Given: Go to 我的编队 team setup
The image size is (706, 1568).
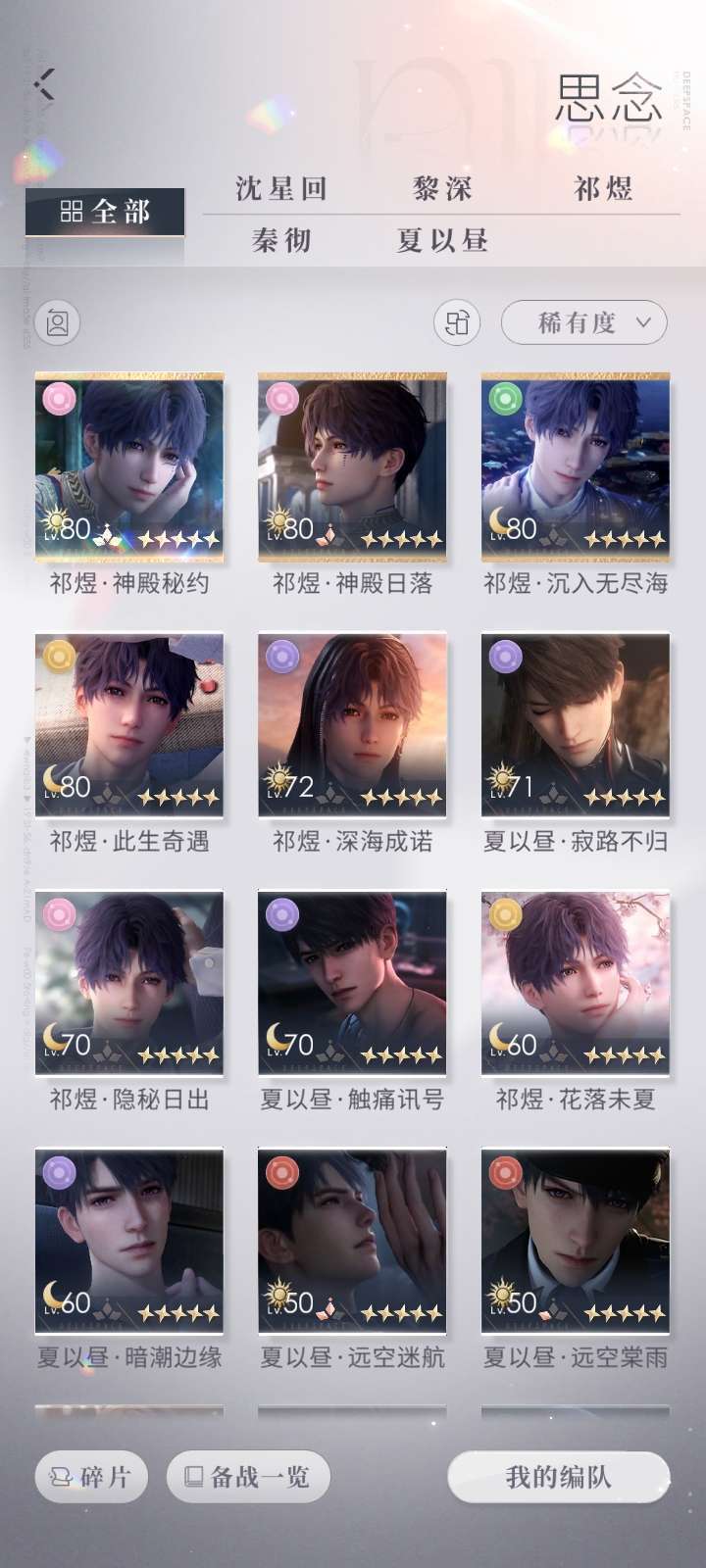Looking at the screenshot, I should click(559, 1476).
